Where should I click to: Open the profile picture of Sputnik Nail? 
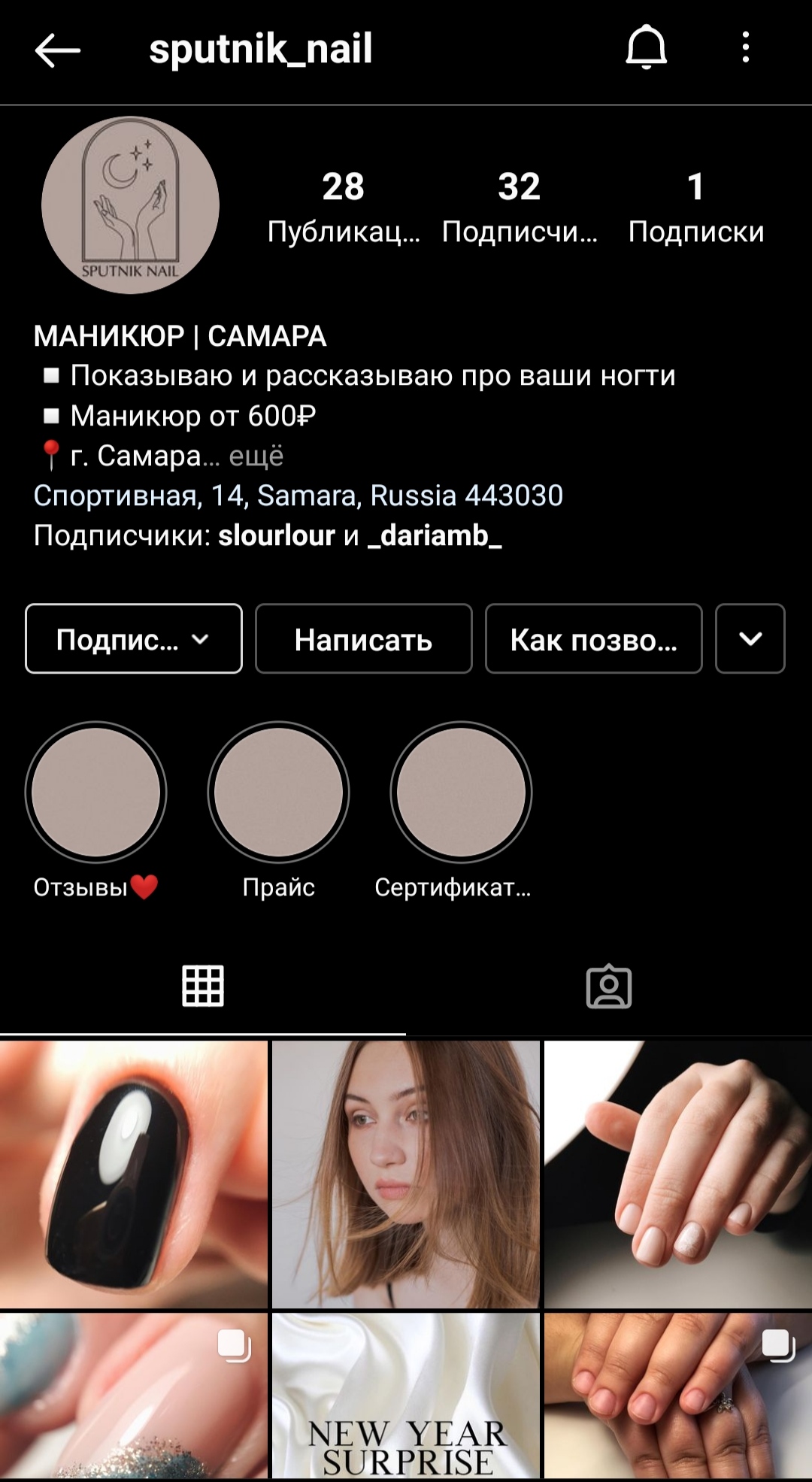pos(130,205)
